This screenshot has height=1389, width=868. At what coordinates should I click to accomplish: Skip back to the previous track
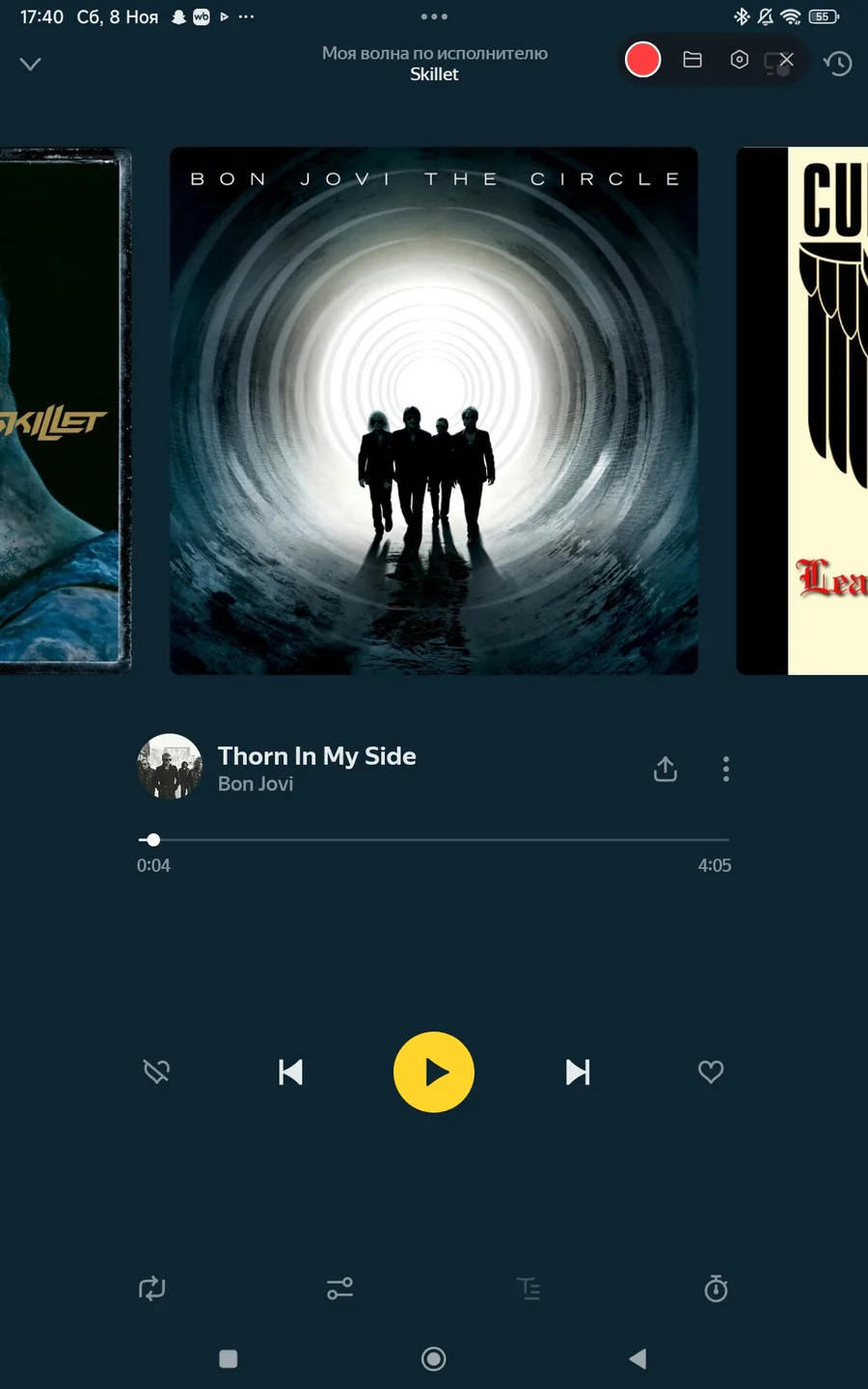(x=290, y=1072)
